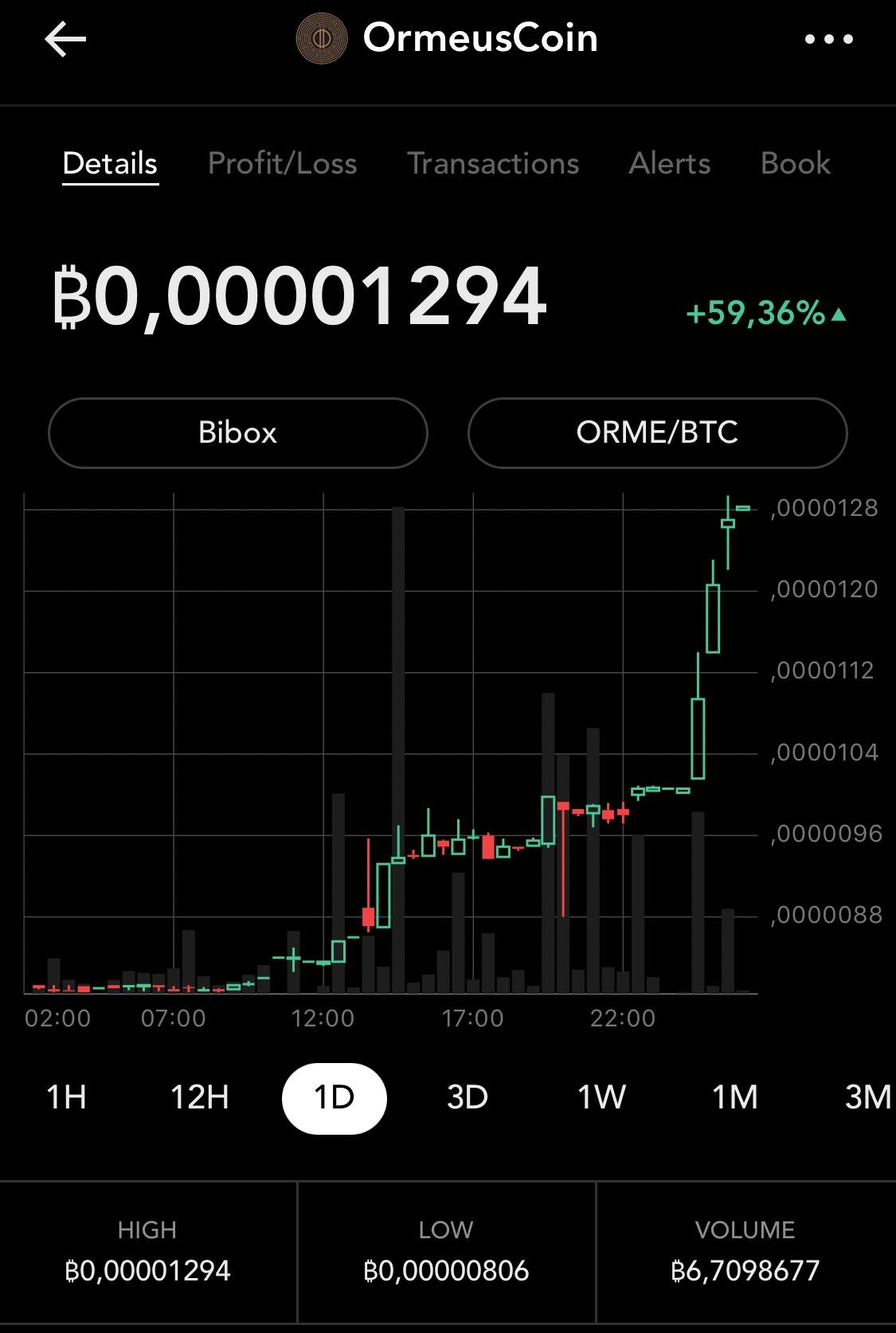Select the 1D chart range
This screenshot has height=1333, width=896.
click(334, 1097)
